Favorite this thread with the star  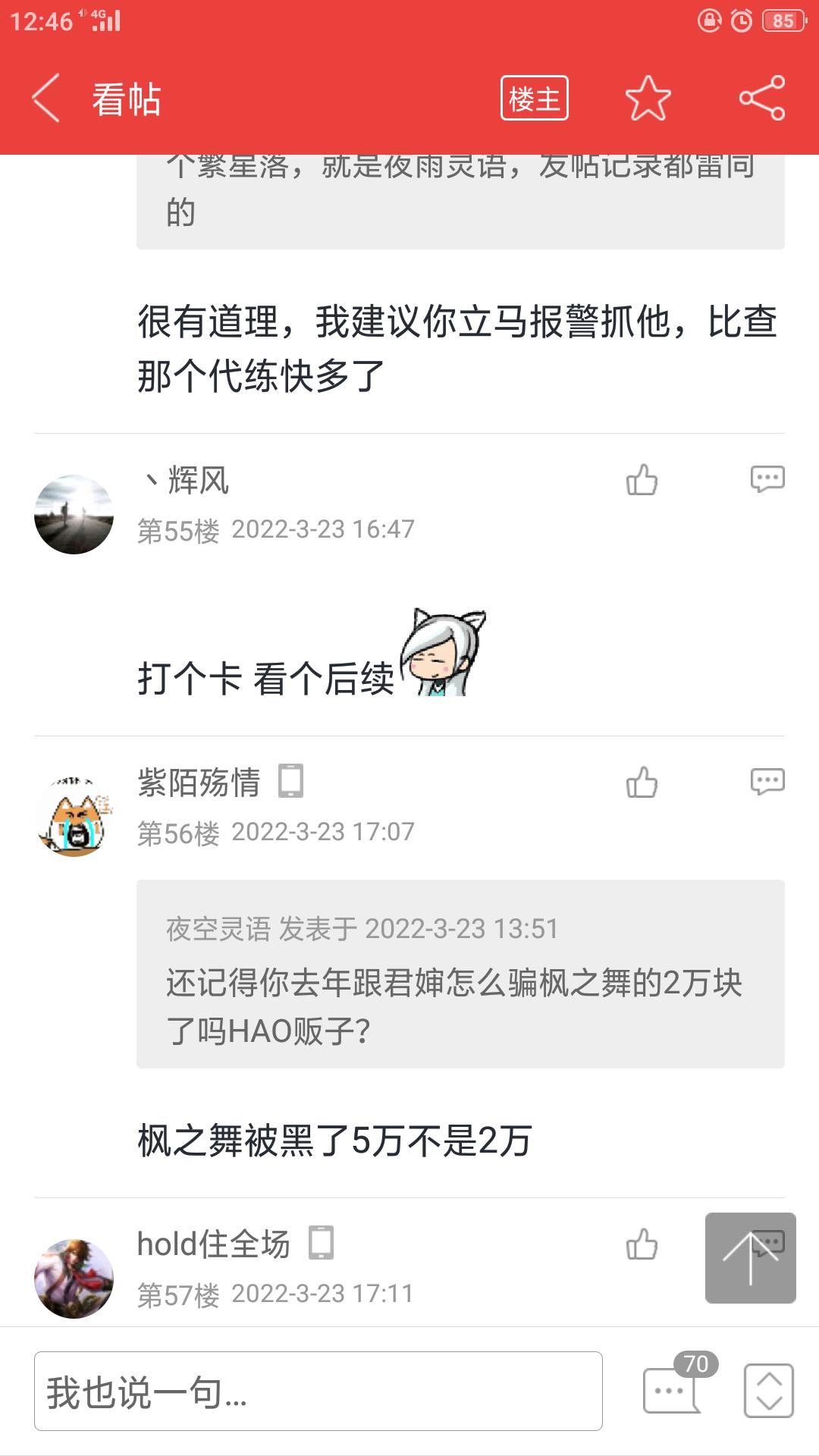(x=648, y=99)
